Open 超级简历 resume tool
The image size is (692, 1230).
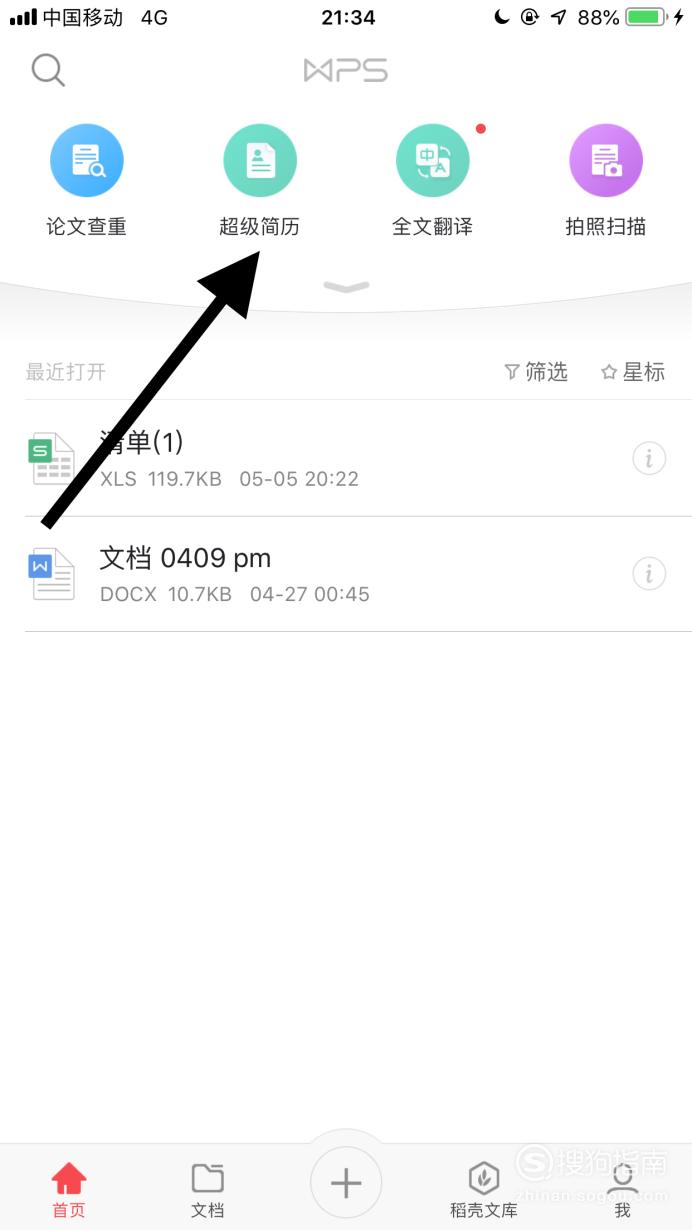(x=259, y=180)
